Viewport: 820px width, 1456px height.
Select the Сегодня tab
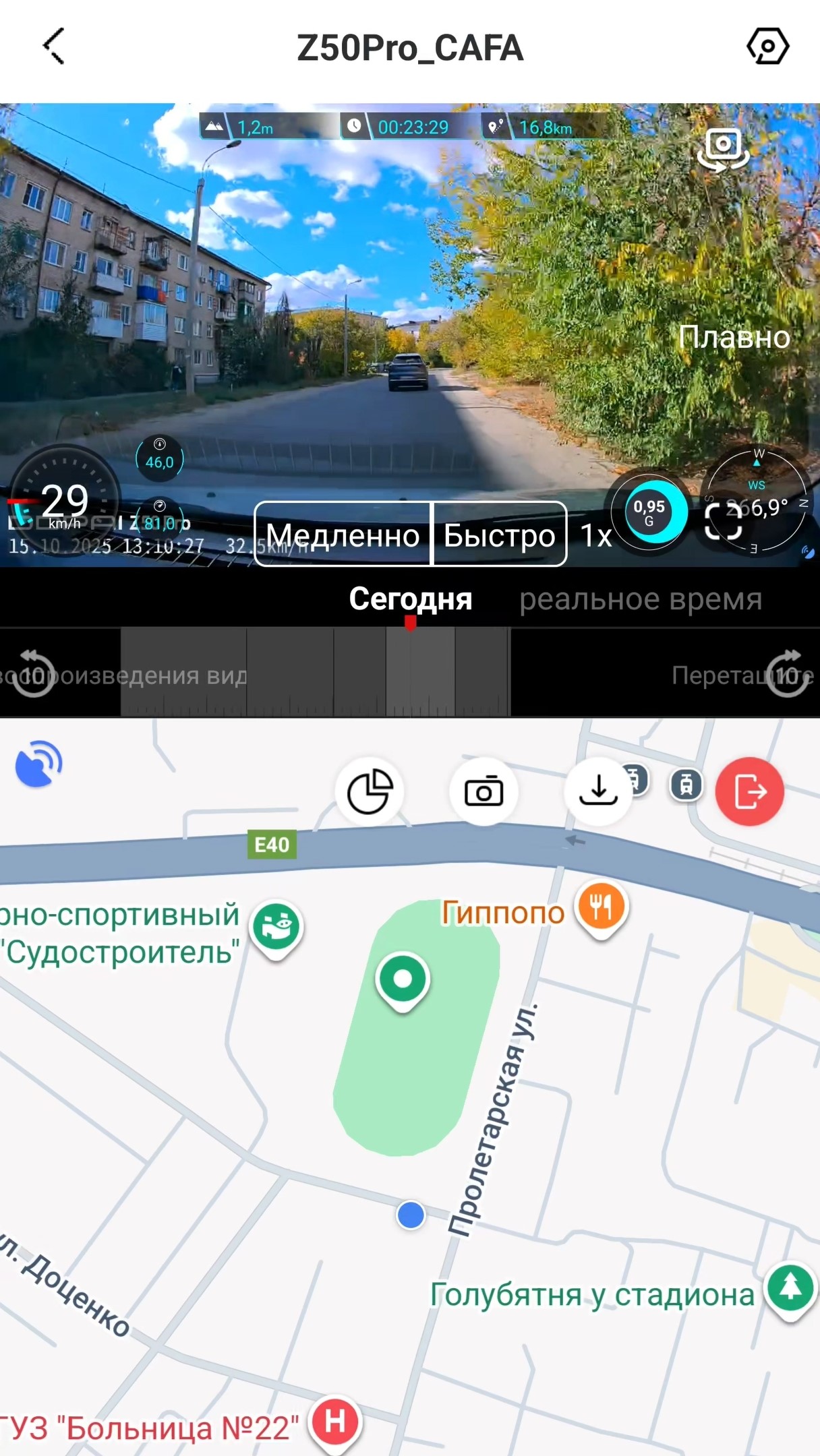tap(410, 599)
